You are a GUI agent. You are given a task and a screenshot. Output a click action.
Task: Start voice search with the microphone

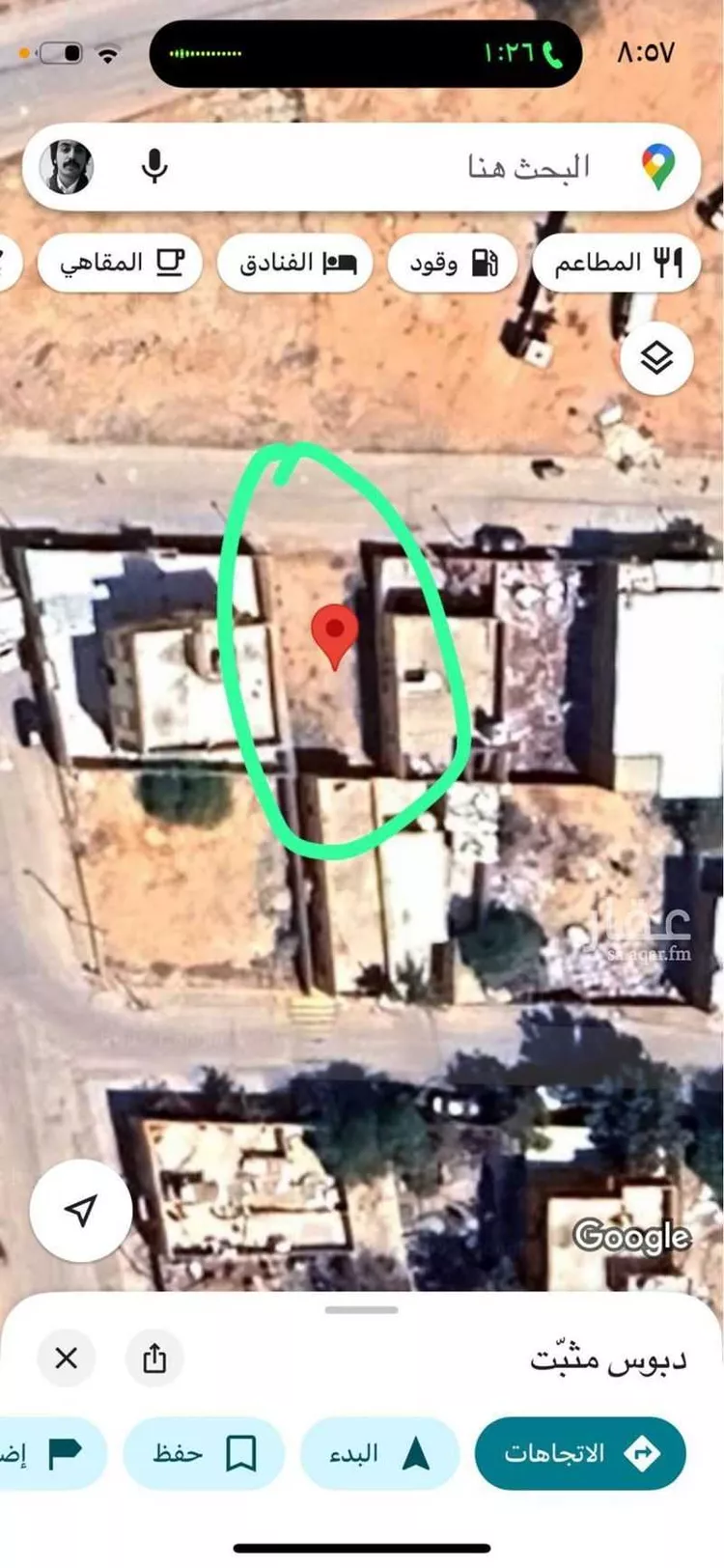click(x=153, y=167)
